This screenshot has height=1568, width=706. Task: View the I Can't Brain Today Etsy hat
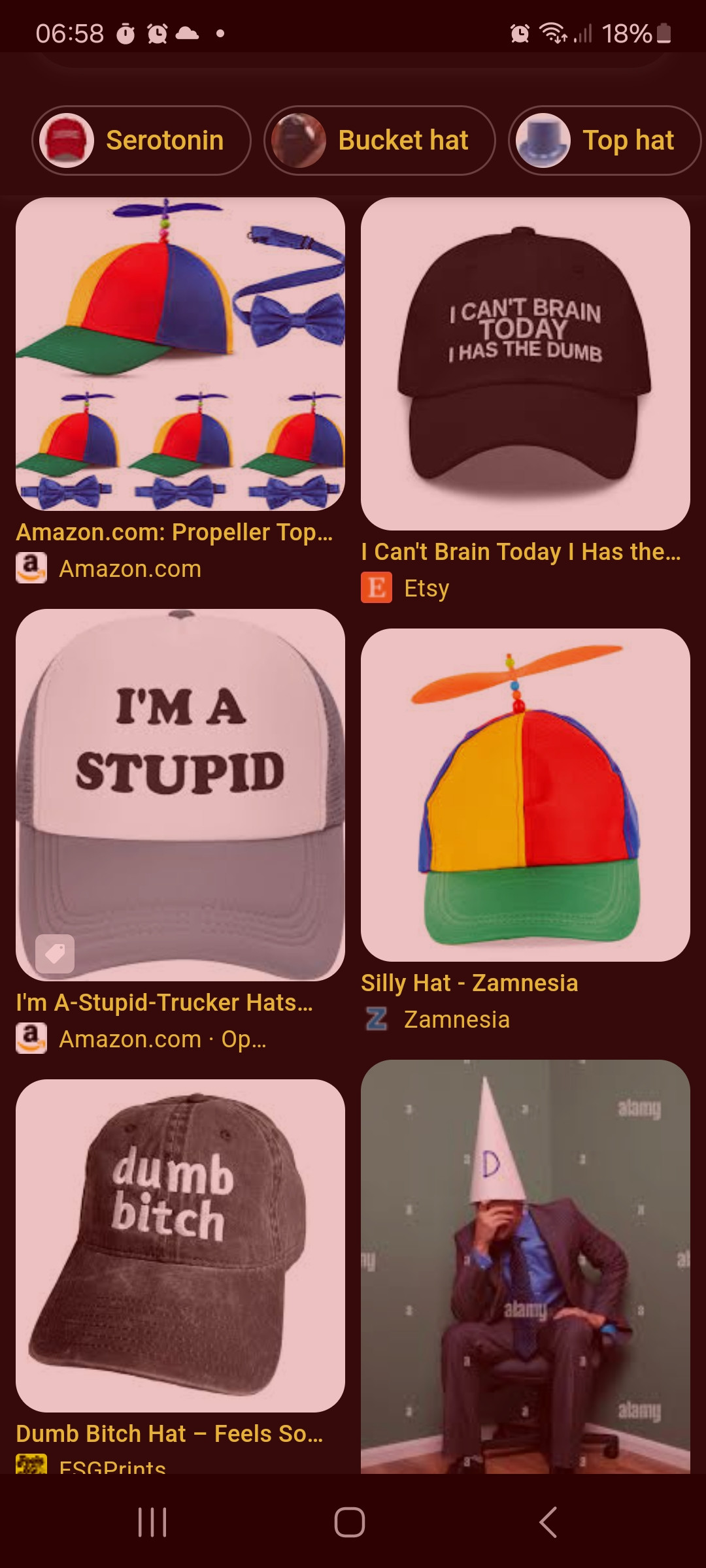(x=526, y=364)
